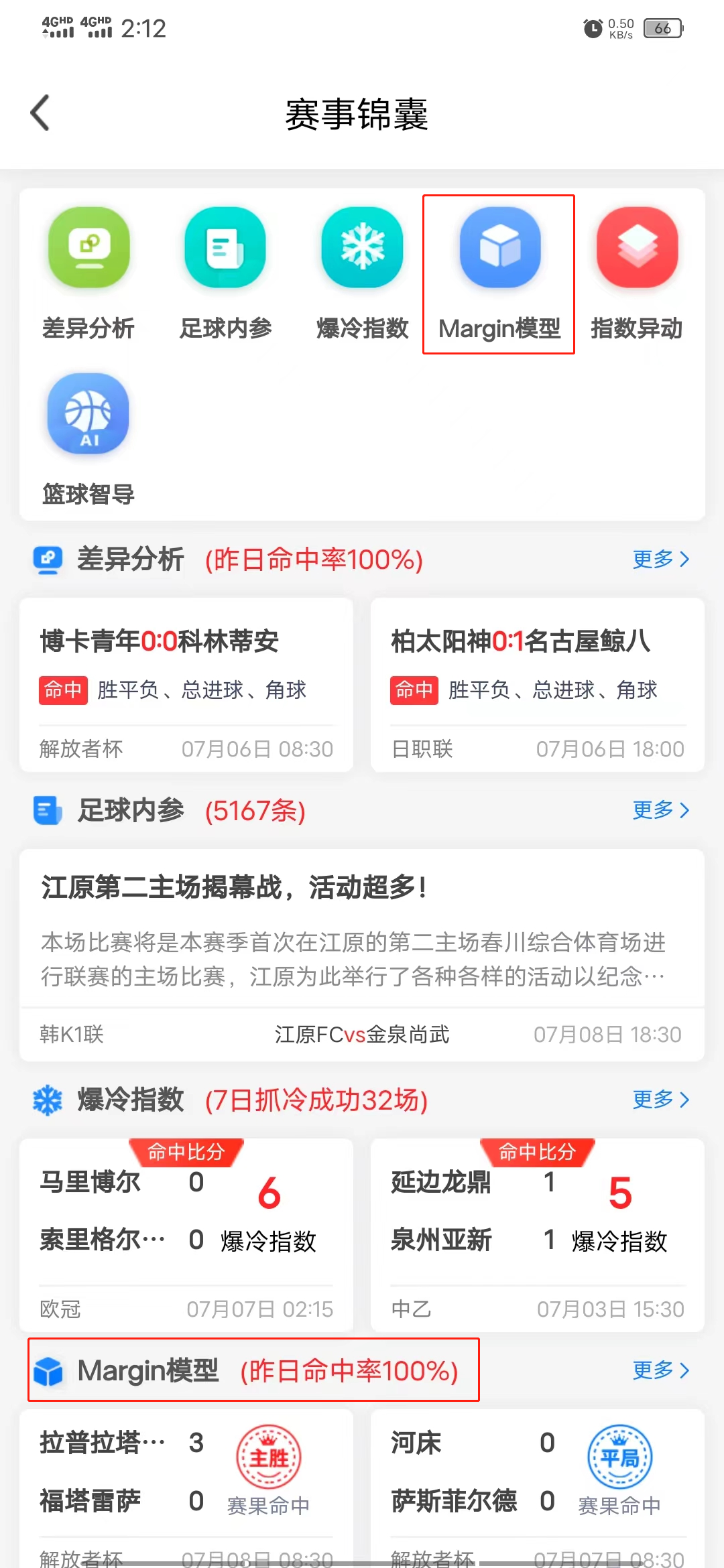The width and height of the screenshot is (724, 1568).
Task: Open the 差异分析 shortcut icon
Action: [x=88, y=249]
